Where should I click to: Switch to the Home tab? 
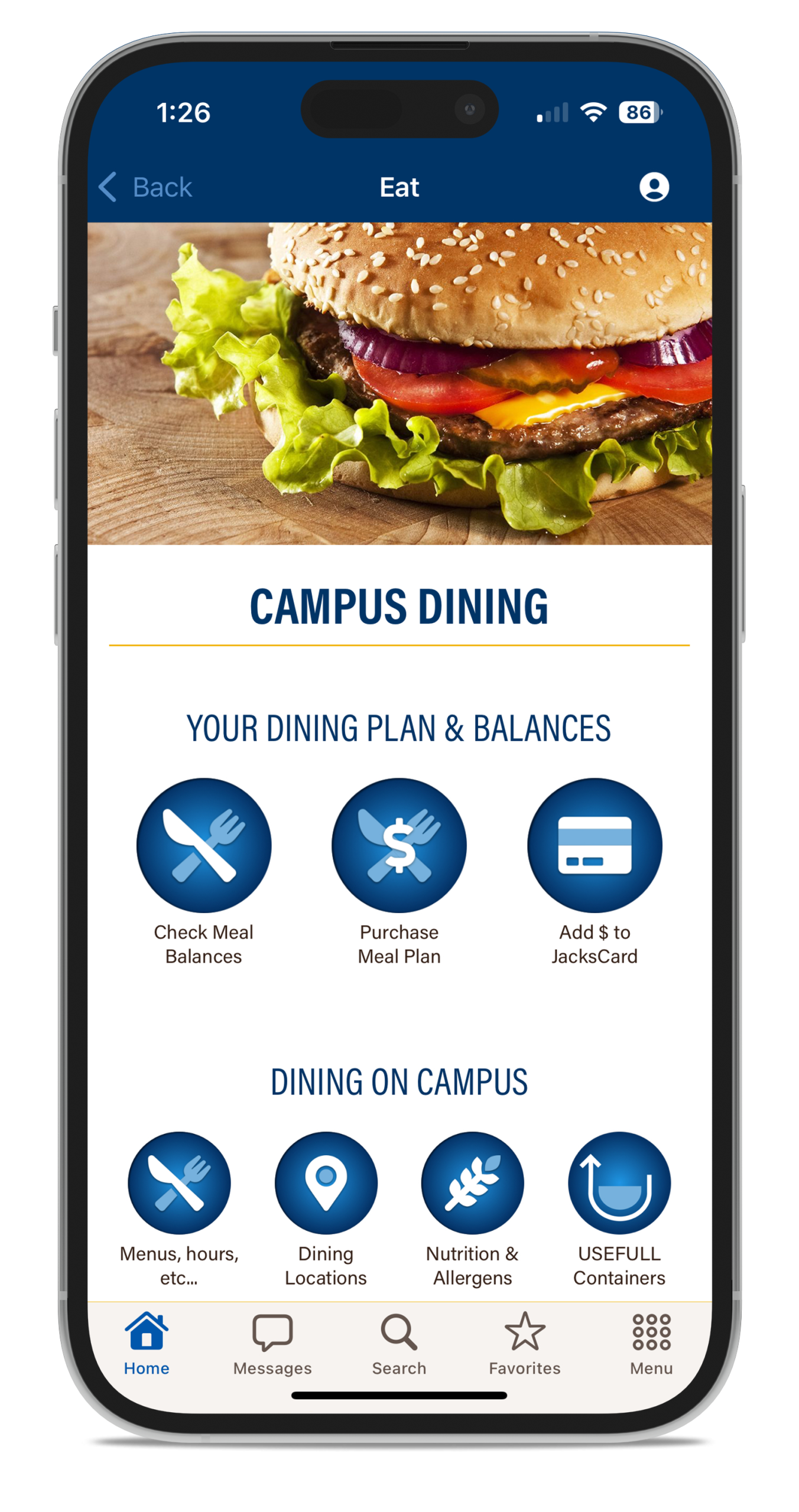[x=146, y=1344]
